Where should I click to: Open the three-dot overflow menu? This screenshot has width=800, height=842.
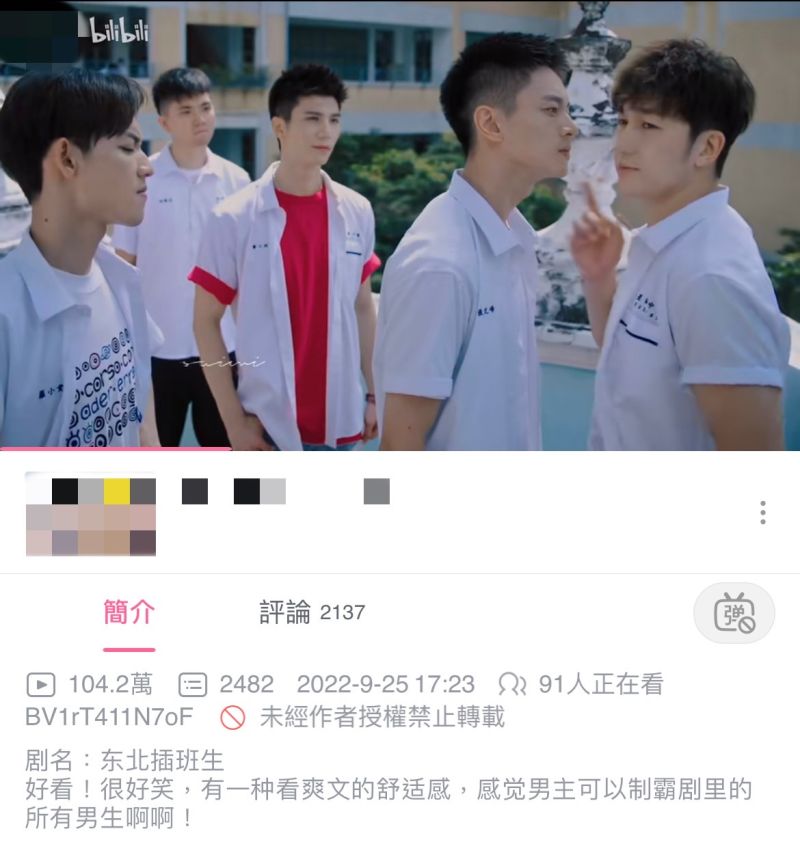pos(762,513)
